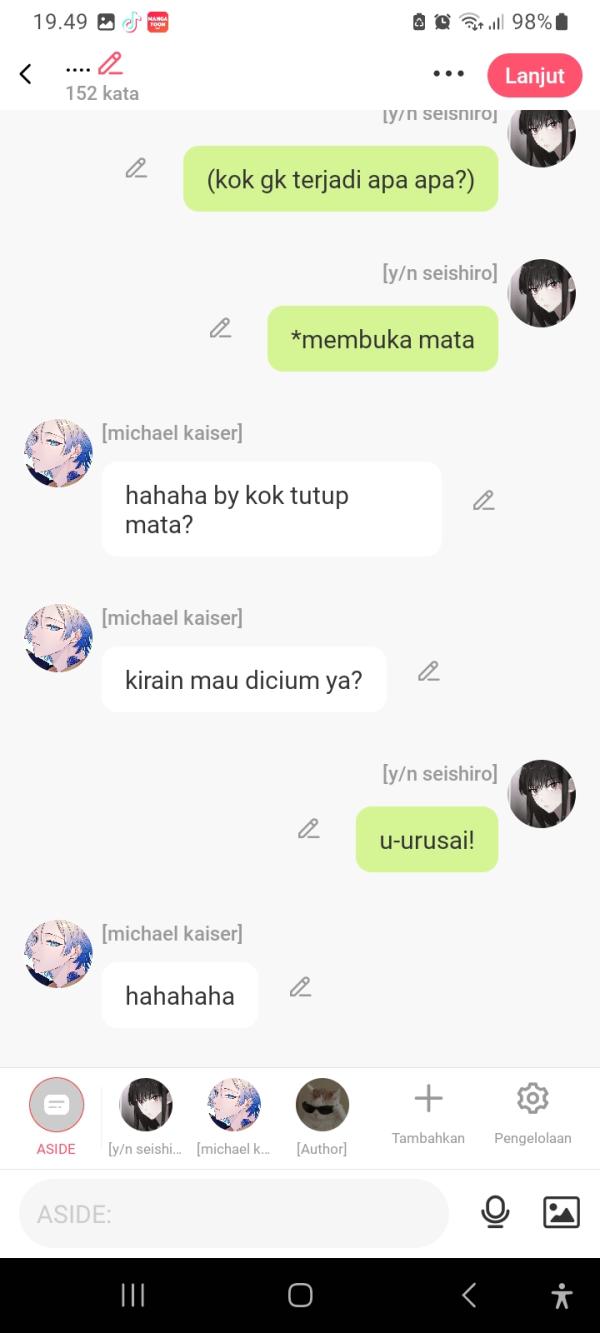600x1333 pixels.
Task: Insert an image with the picture icon
Action: (561, 1212)
